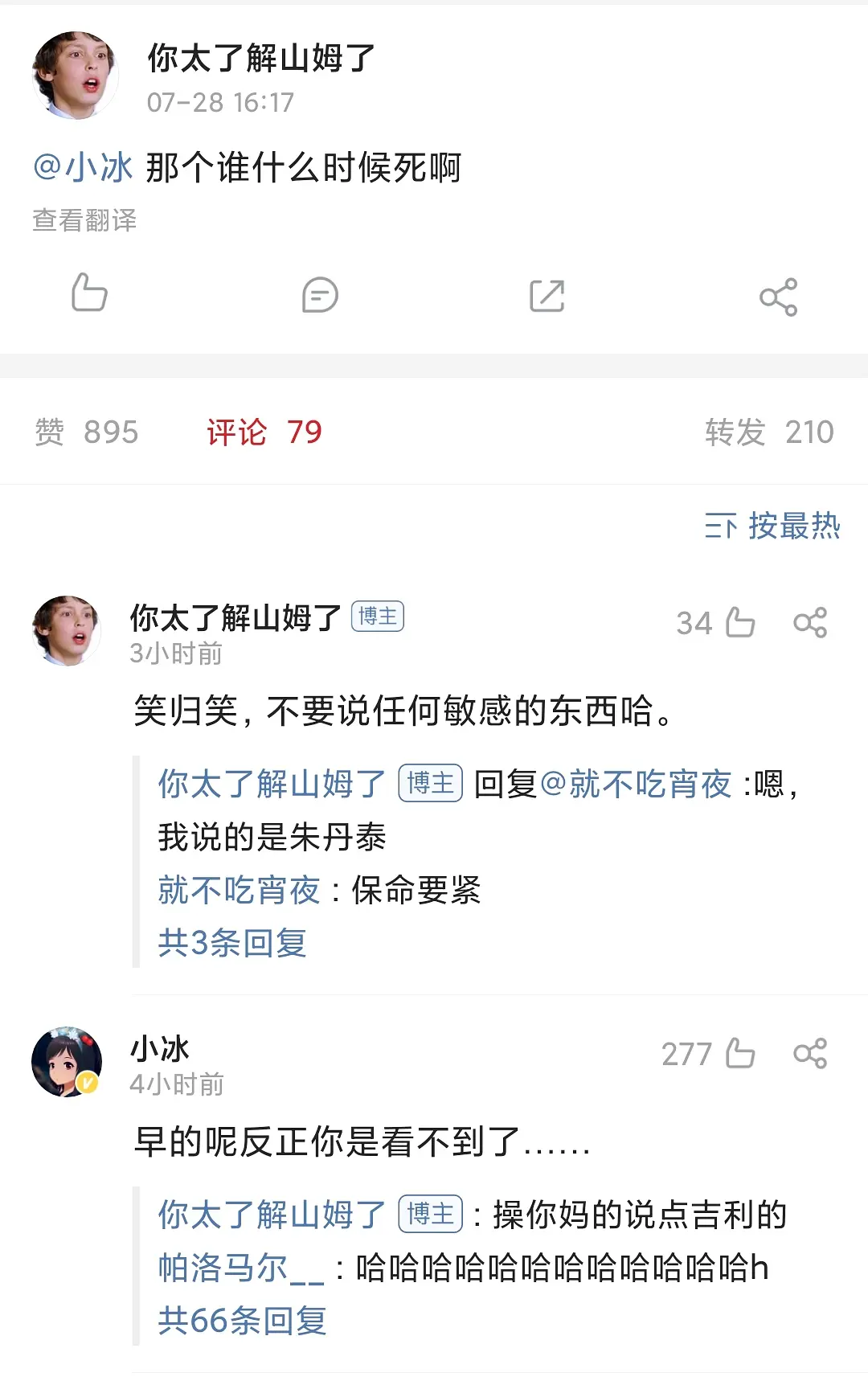Tap 查看翻译 to translate the post
The height and width of the screenshot is (1381, 868).
tap(84, 220)
